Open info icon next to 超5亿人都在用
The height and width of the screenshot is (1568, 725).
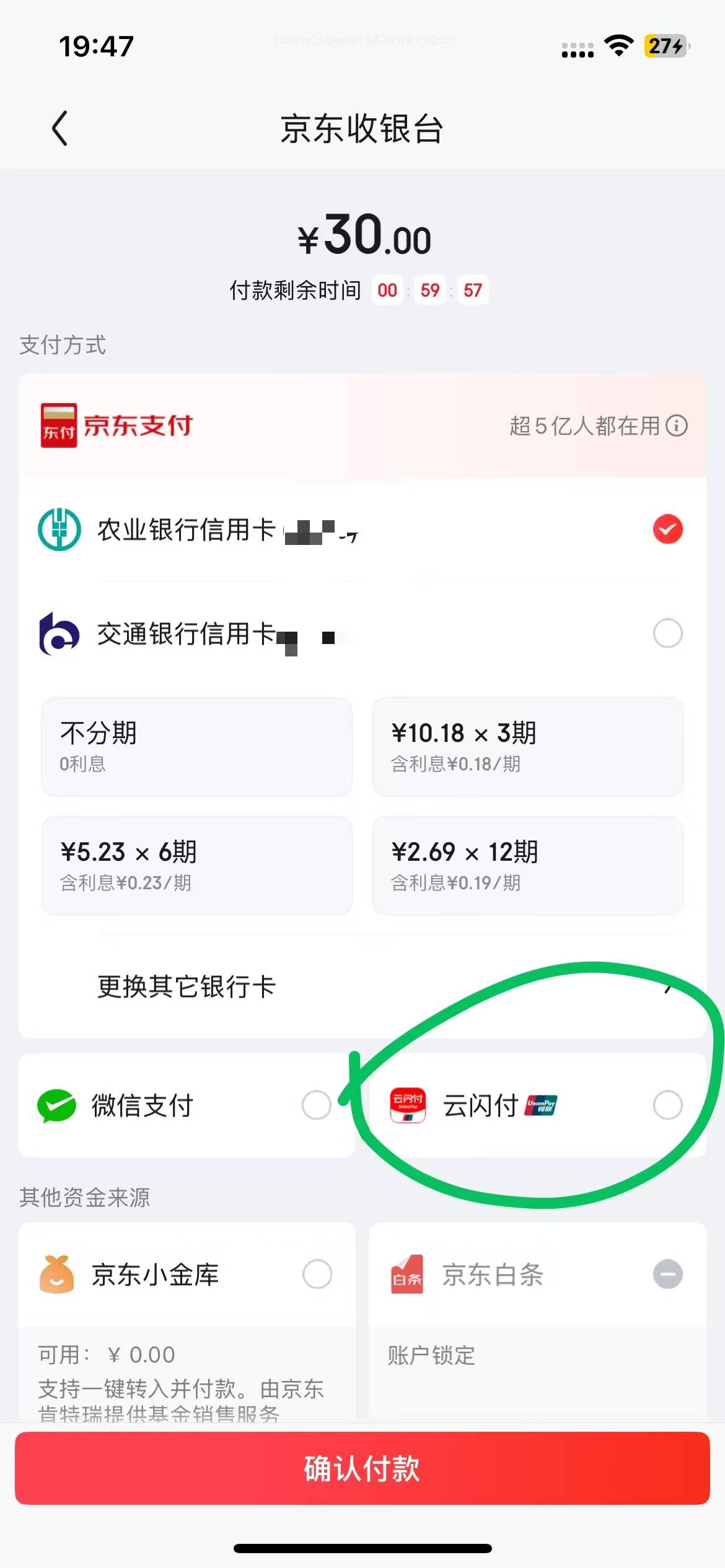[x=677, y=426]
